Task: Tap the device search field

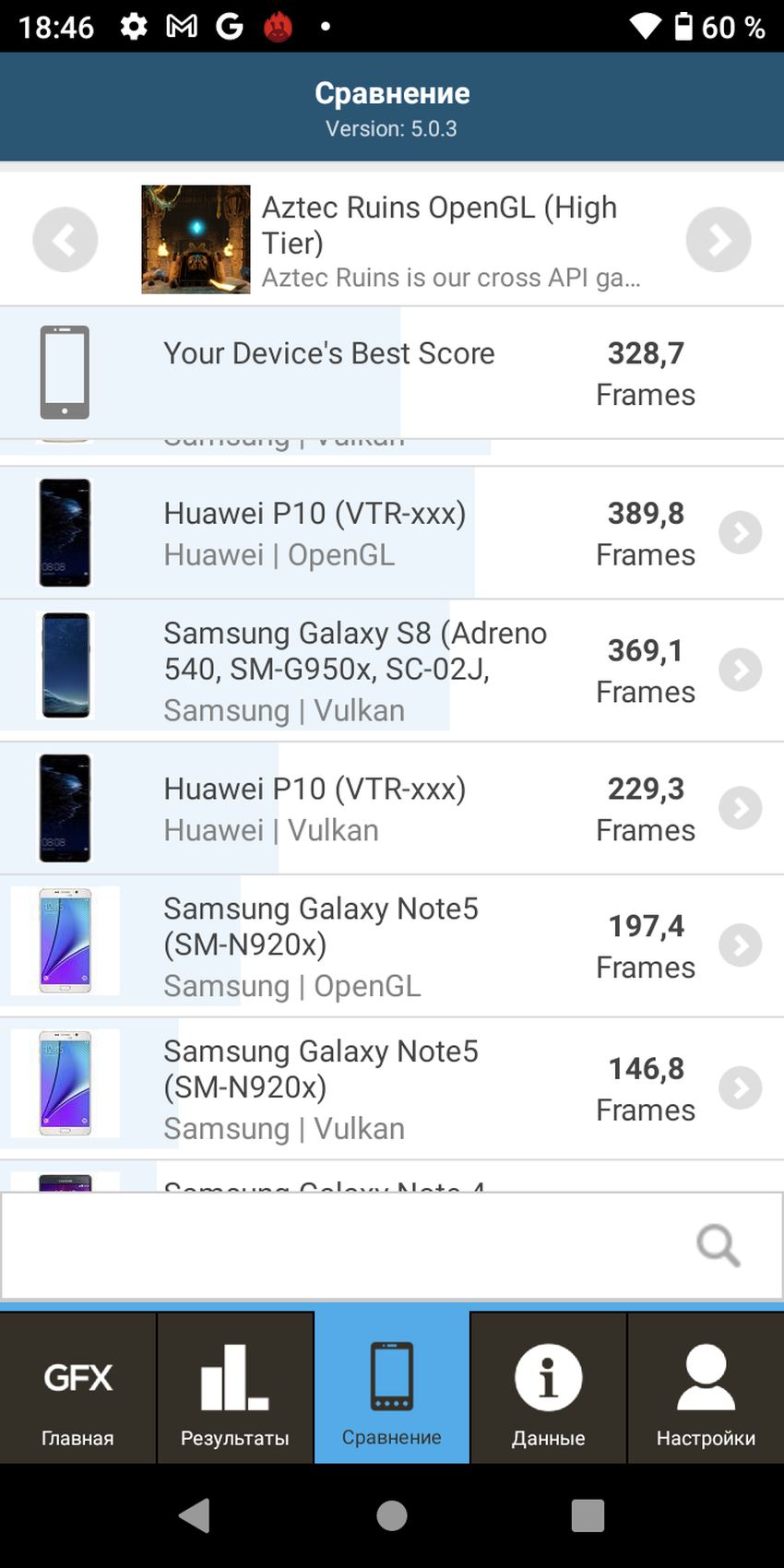Action: pyautogui.click(x=350, y=1245)
